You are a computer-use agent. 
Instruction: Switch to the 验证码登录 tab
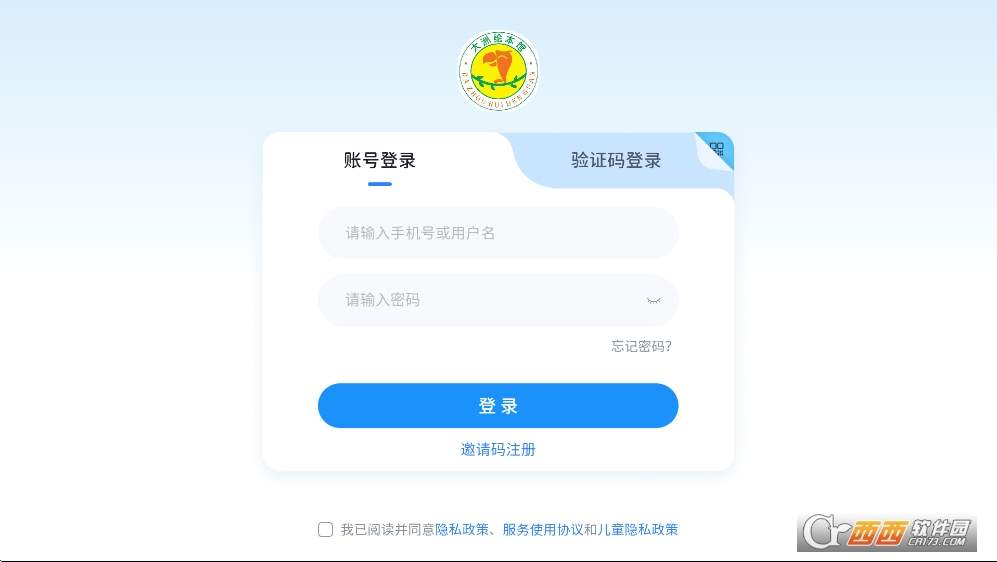coord(616,160)
